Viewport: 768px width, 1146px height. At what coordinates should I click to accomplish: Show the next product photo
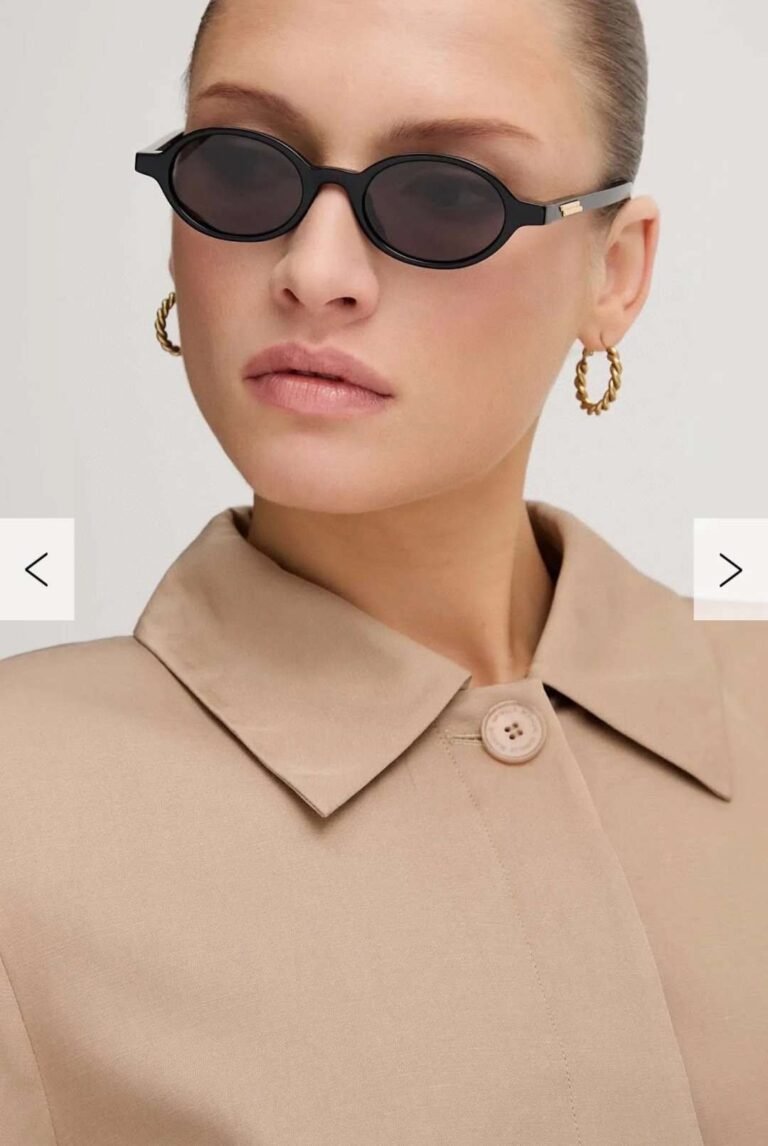pos(730,569)
